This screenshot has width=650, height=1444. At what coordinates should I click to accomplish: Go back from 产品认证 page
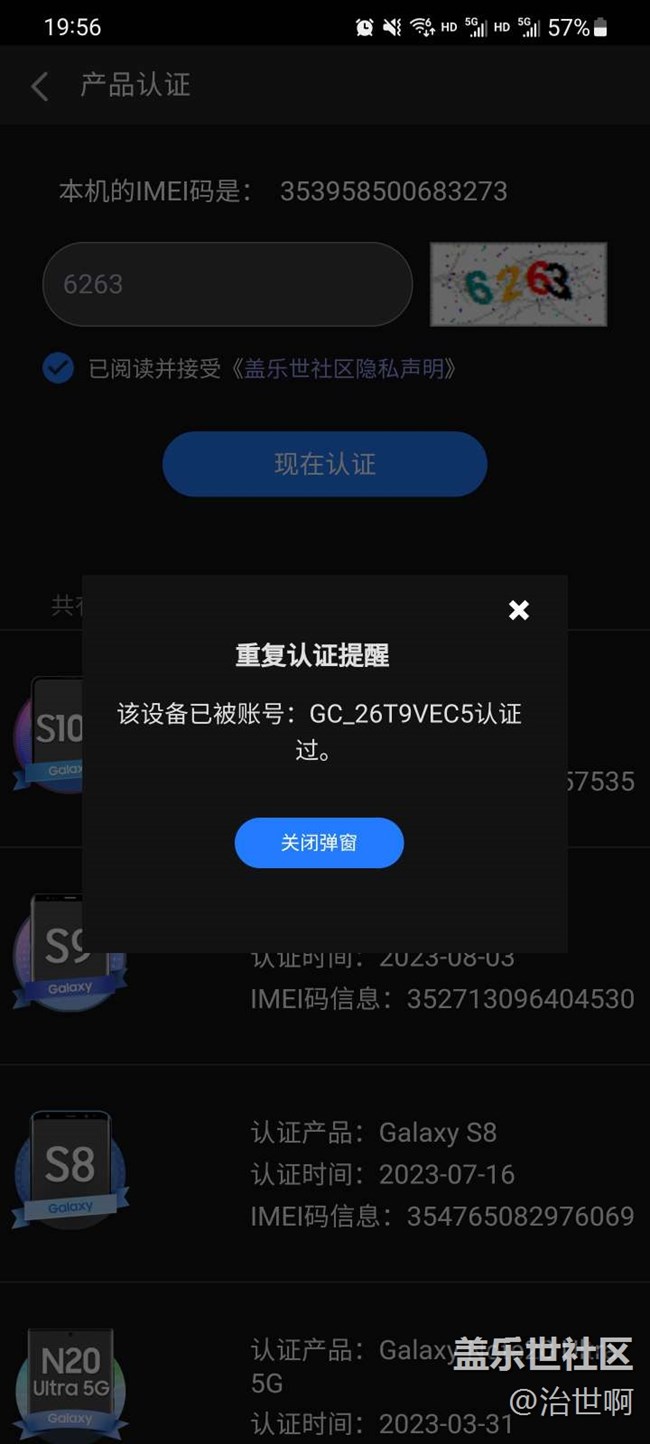pyautogui.click(x=40, y=86)
